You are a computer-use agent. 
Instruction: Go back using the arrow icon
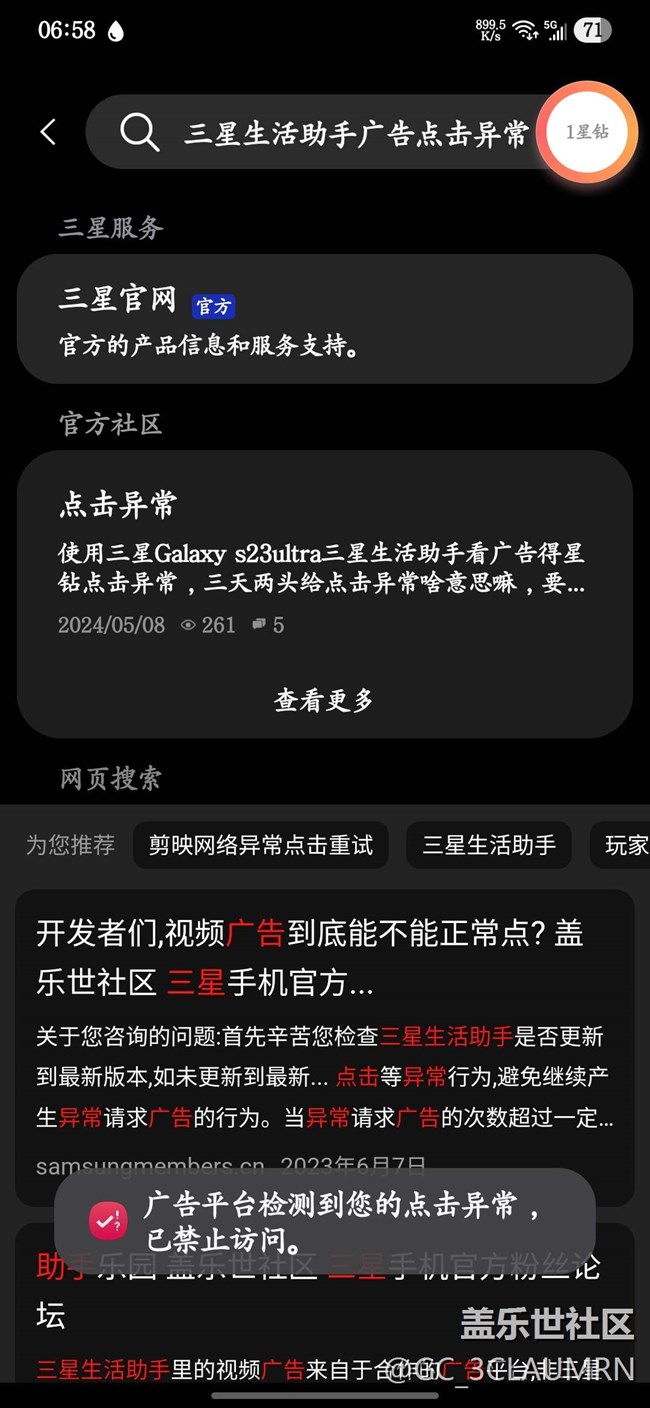click(x=48, y=132)
